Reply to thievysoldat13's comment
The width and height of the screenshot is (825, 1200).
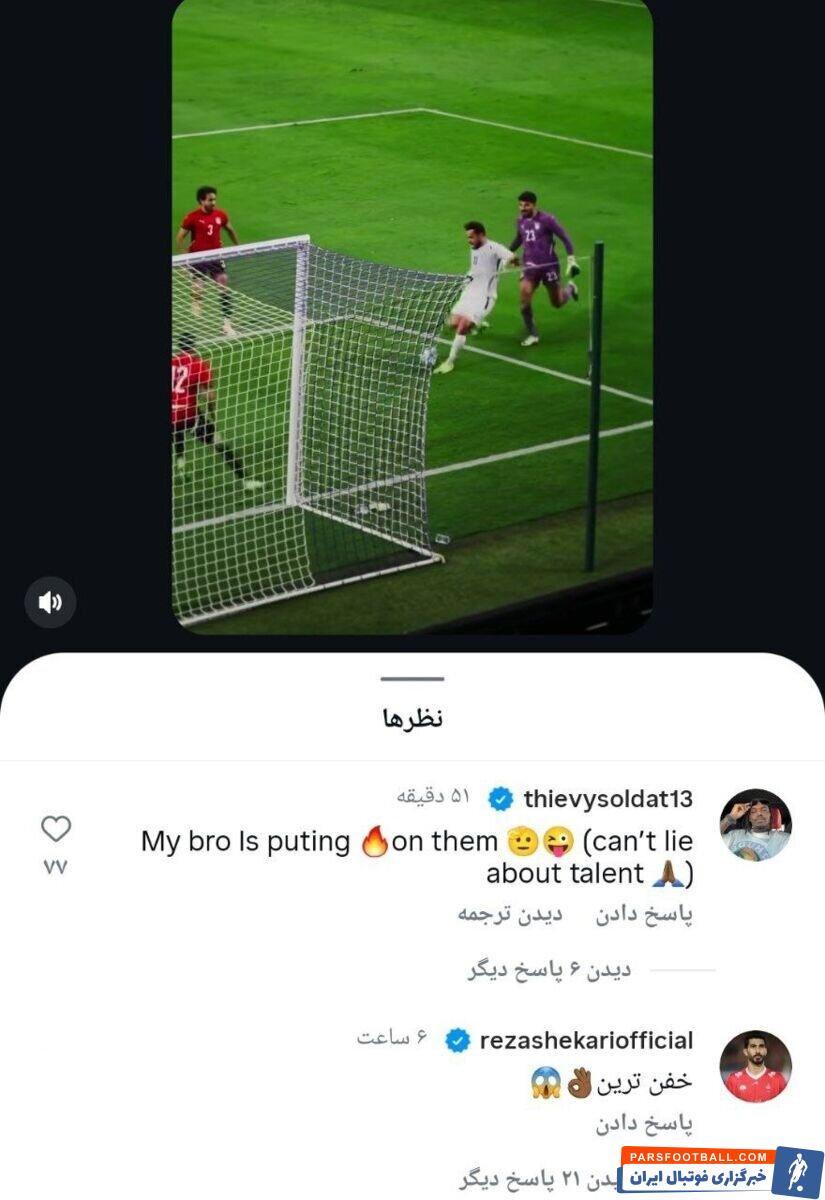(x=644, y=914)
